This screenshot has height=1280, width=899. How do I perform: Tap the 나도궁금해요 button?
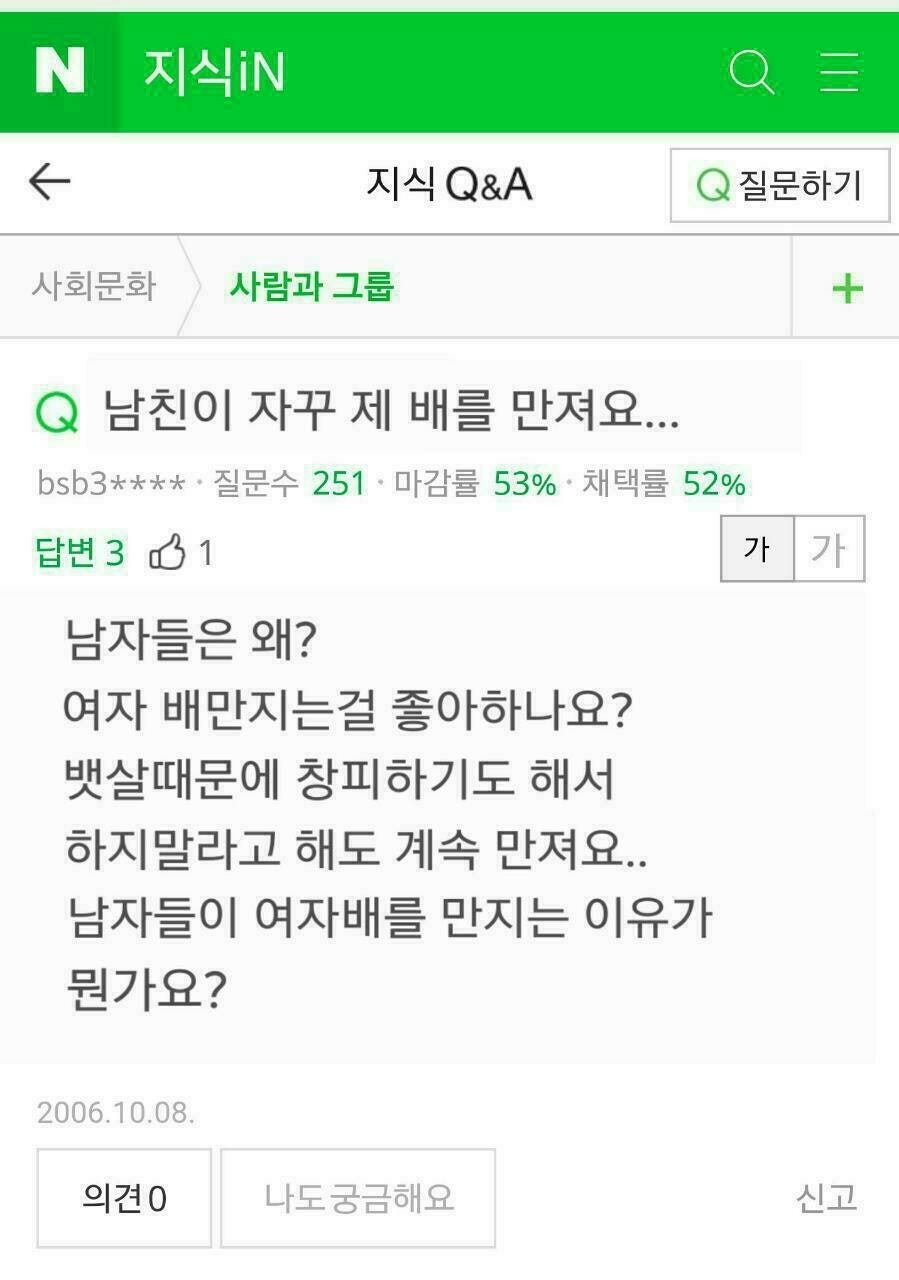(358, 1197)
